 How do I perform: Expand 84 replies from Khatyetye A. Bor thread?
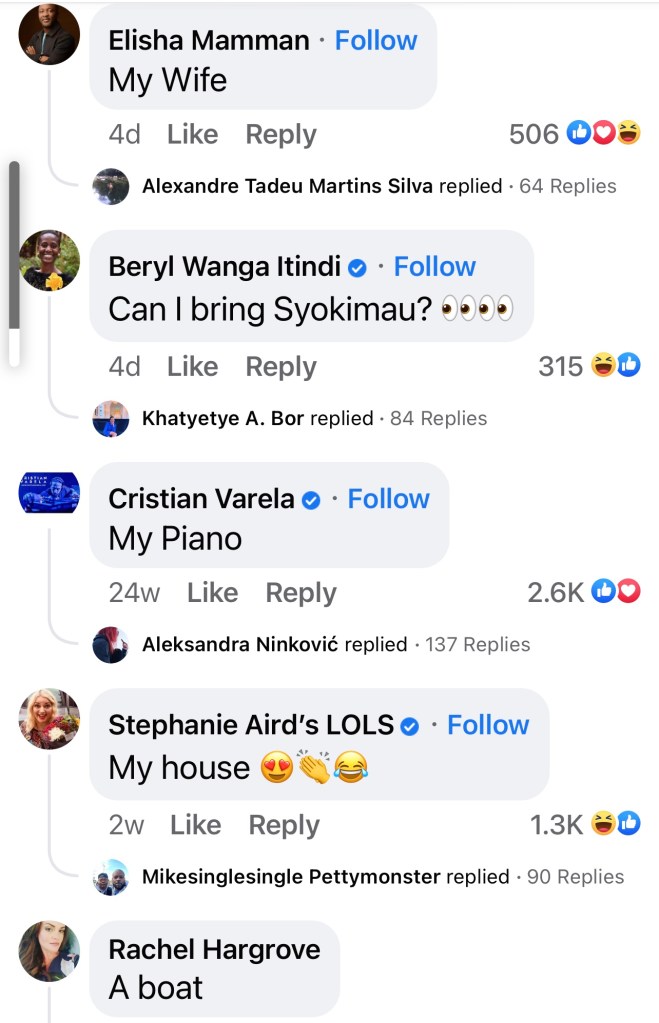pyautogui.click(x=437, y=419)
